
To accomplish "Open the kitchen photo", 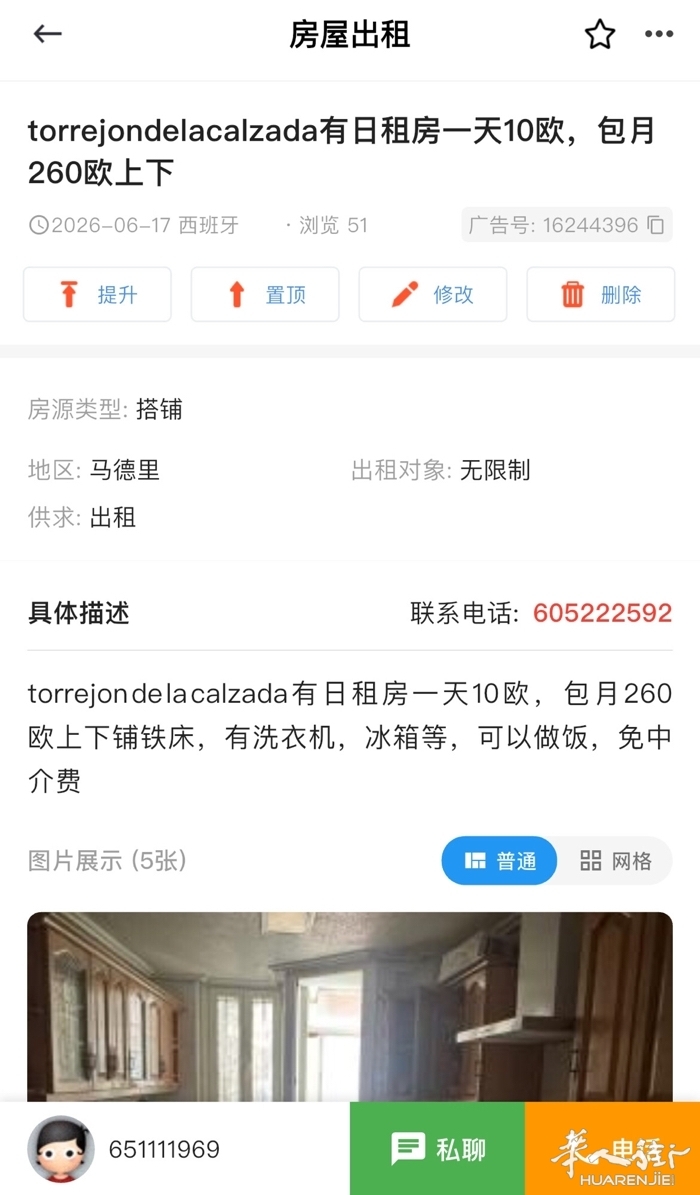I will coord(350,1006).
